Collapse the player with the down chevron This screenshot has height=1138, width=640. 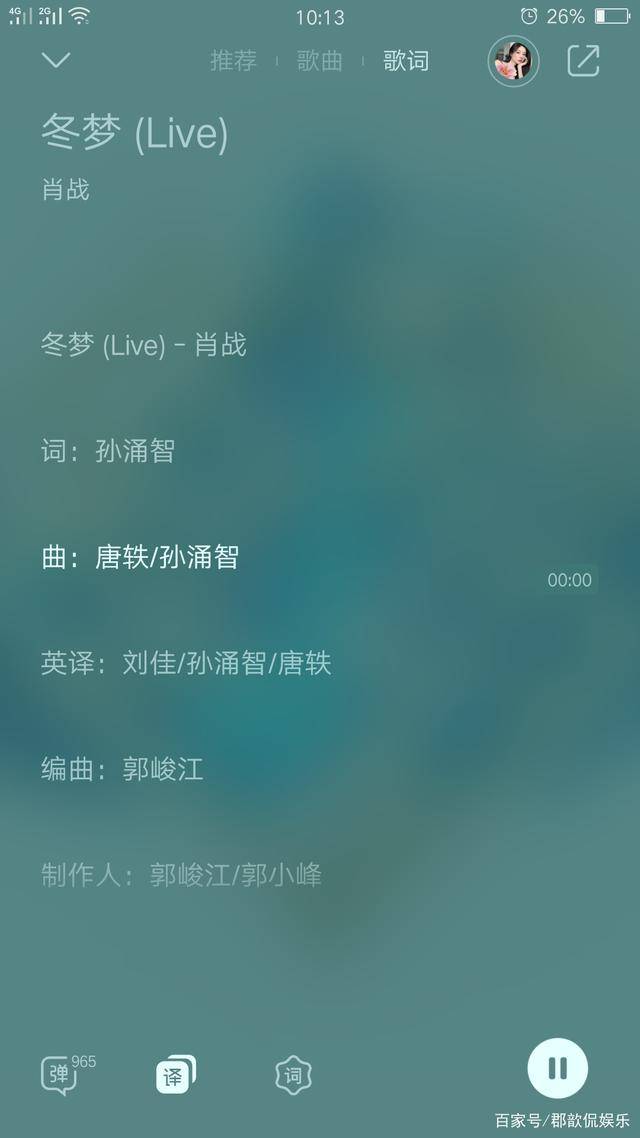click(56, 60)
